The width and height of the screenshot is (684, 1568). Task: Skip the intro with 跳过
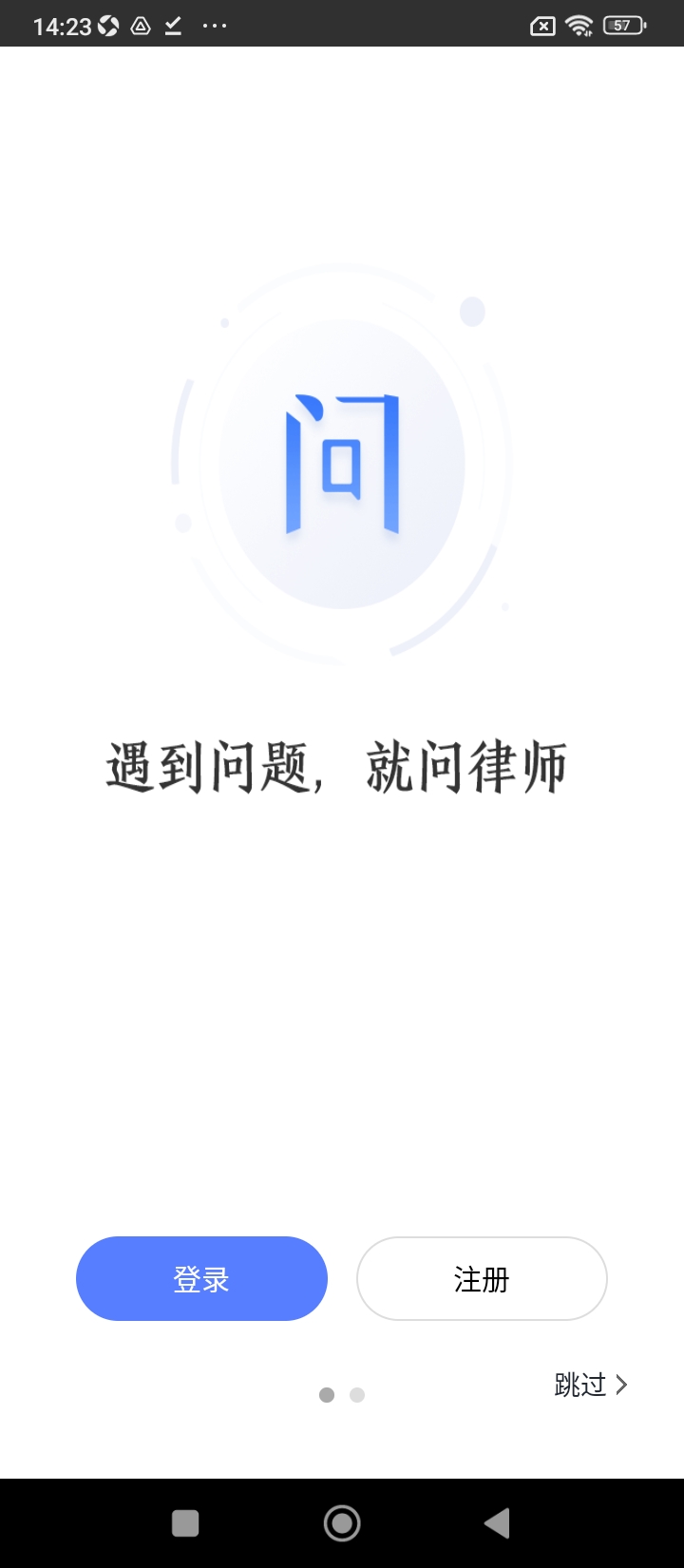tap(590, 1385)
